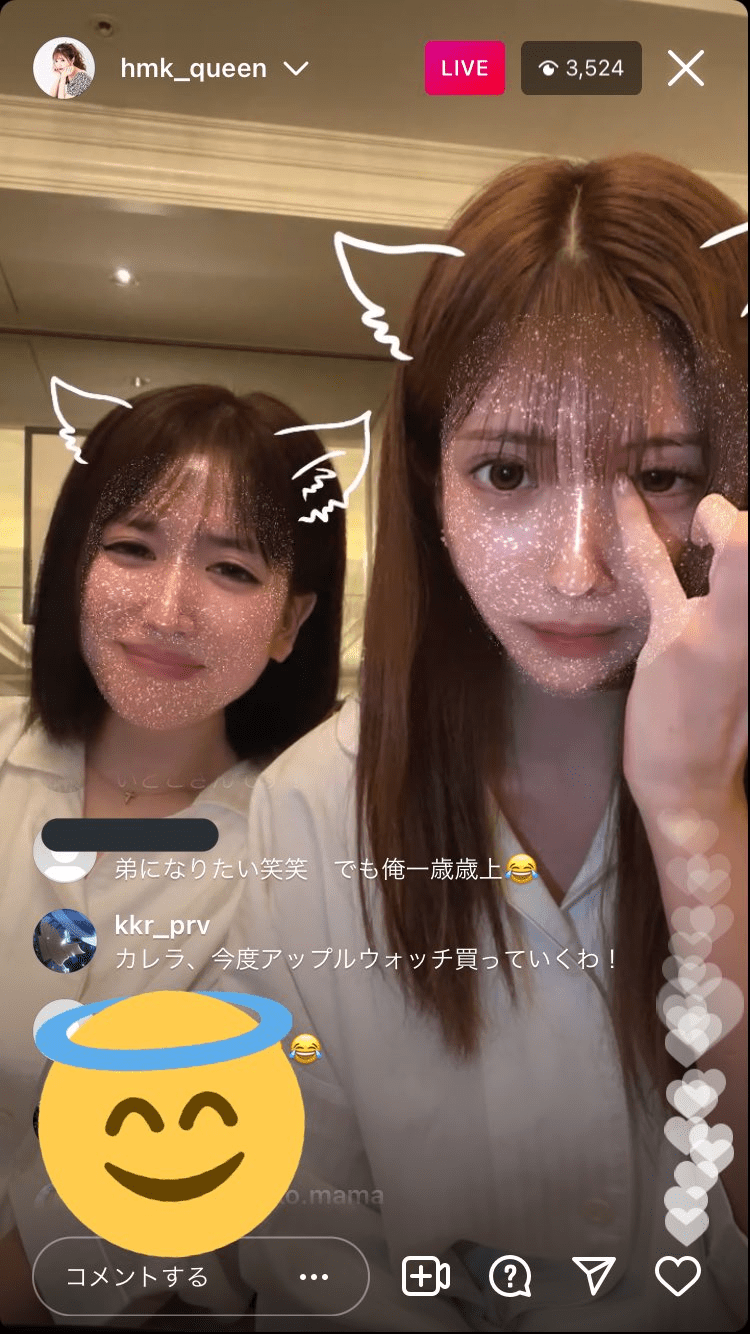View the 3,524 viewers list
The height and width of the screenshot is (1334, 750).
581,68
